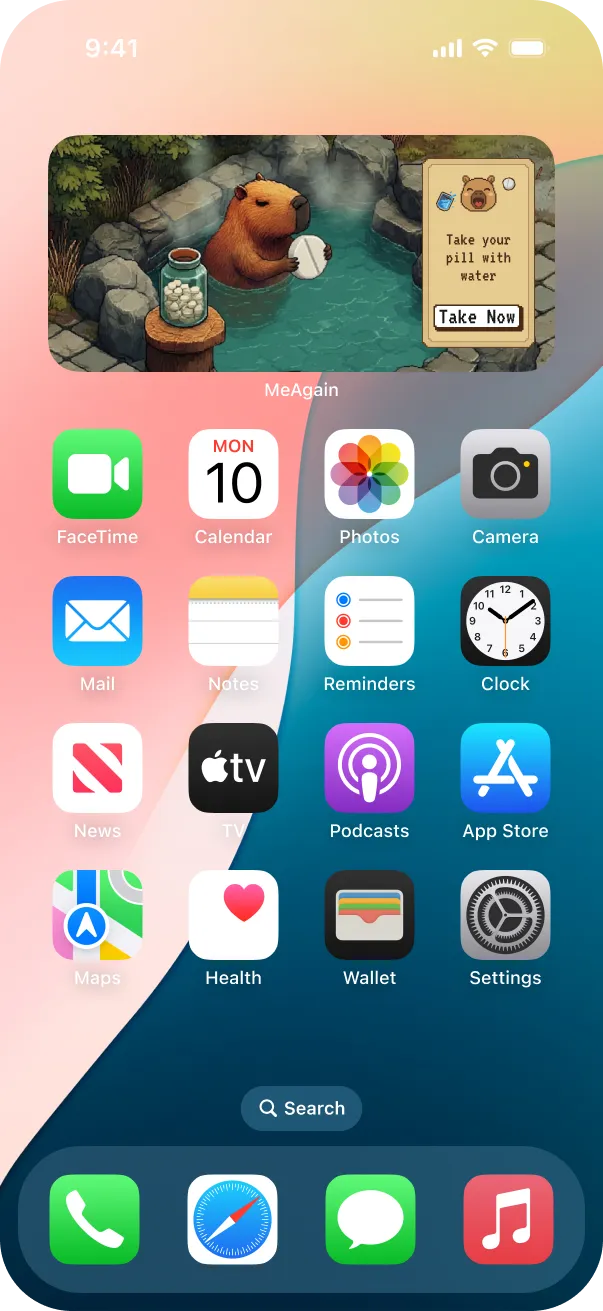Launch Reminders
603x1311 pixels.
pyautogui.click(x=369, y=621)
